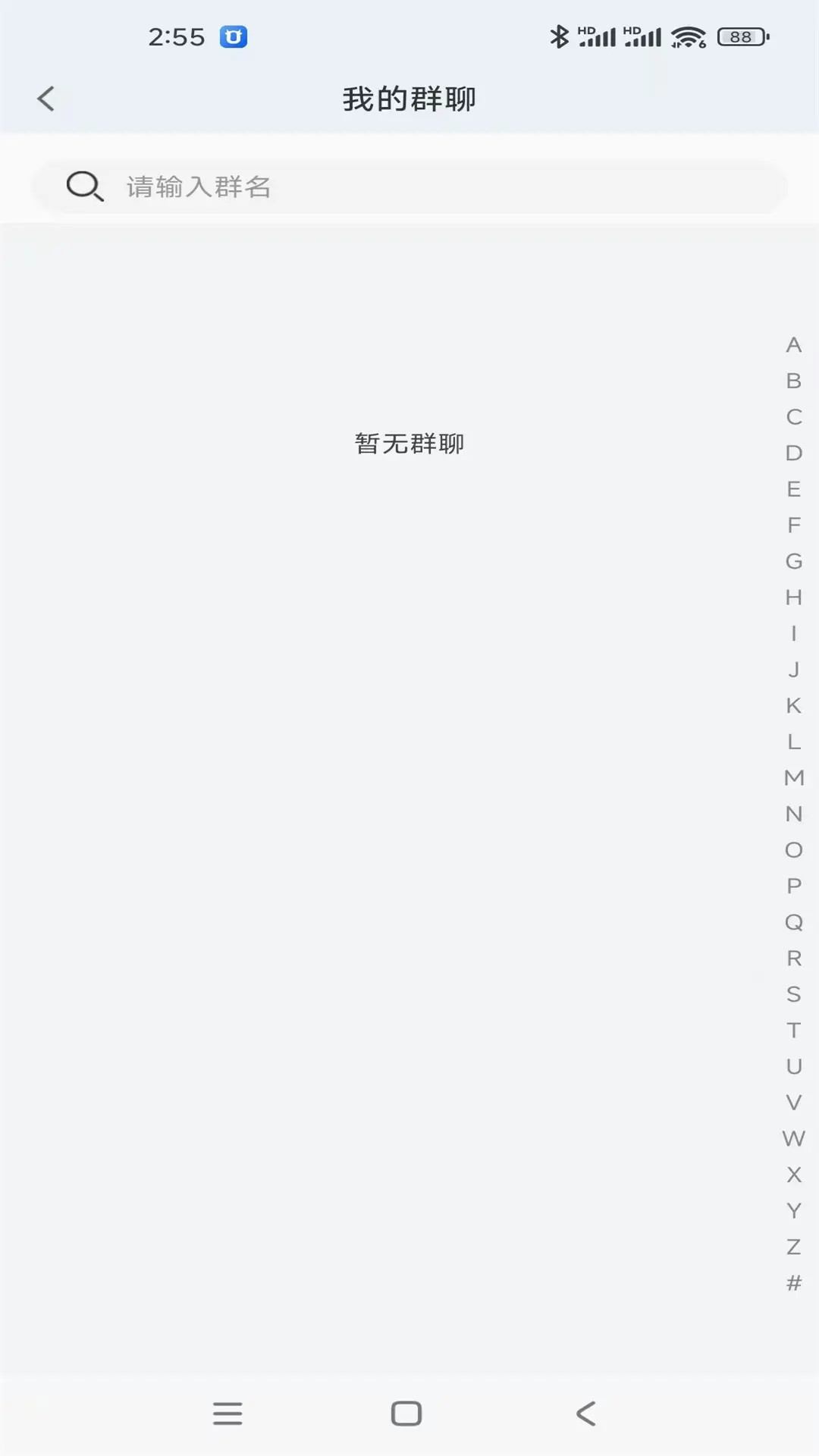Tap the blue app icon beside the clock

[x=234, y=36]
